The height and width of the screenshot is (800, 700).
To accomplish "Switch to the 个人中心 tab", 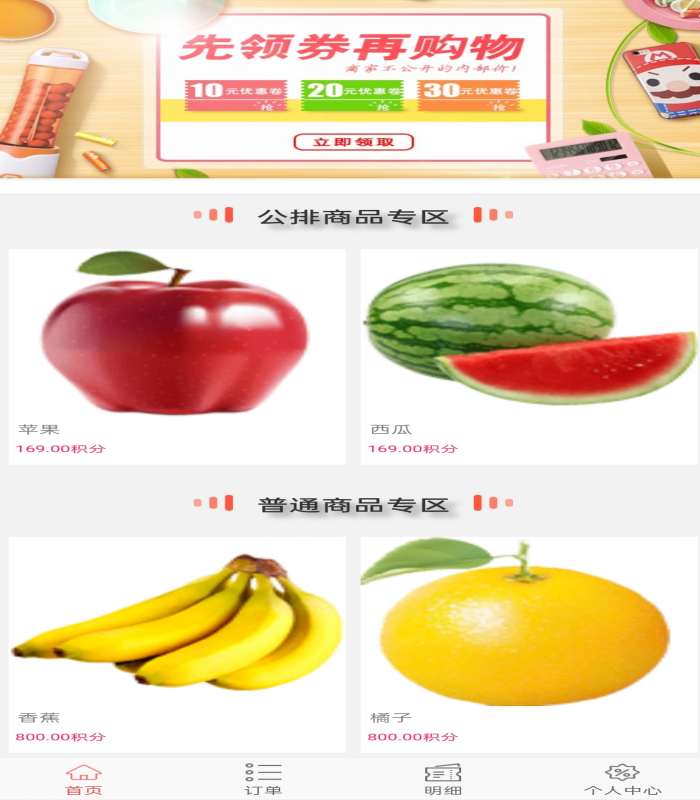I will pyautogui.click(x=622, y=779).
